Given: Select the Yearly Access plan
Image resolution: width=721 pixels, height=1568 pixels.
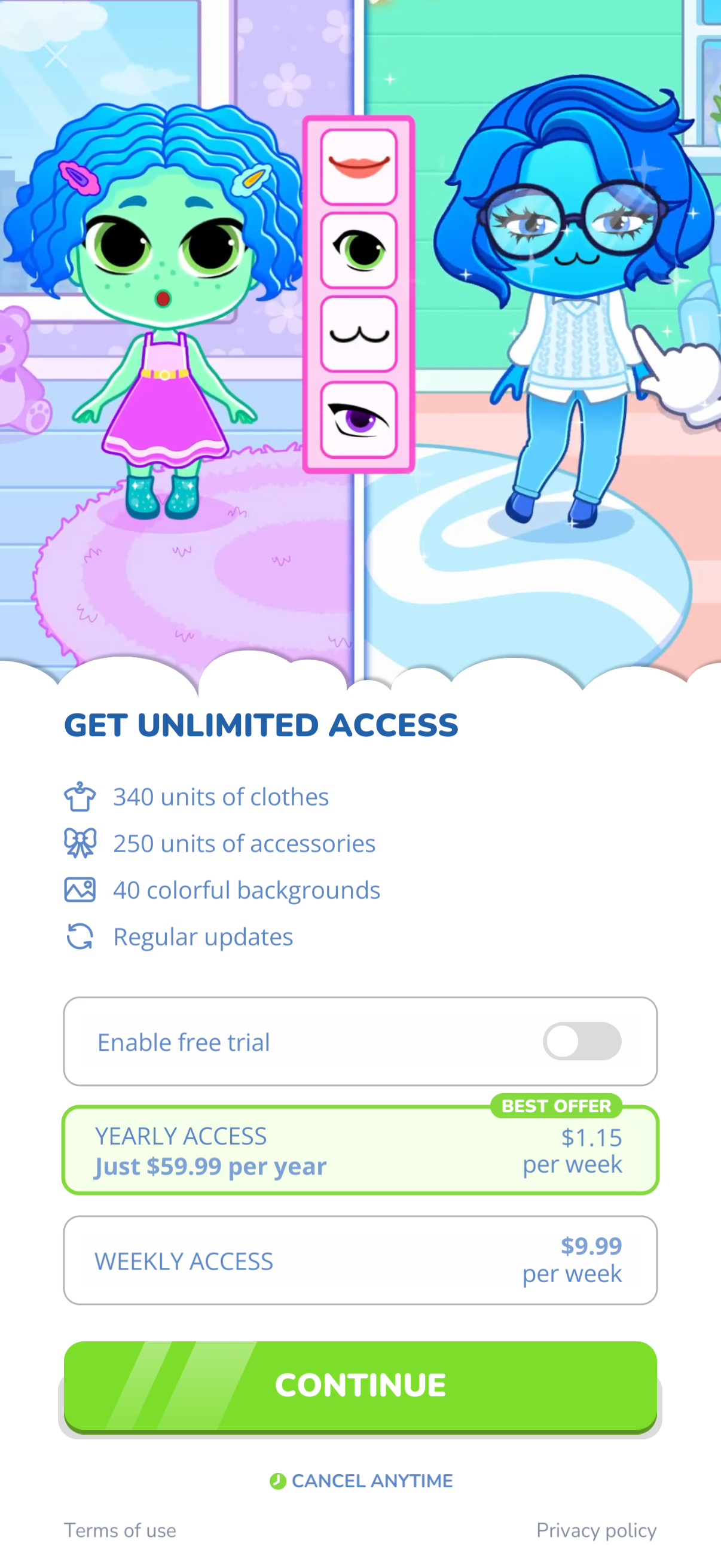Looking at the screenshot, I should point(360,1150).
